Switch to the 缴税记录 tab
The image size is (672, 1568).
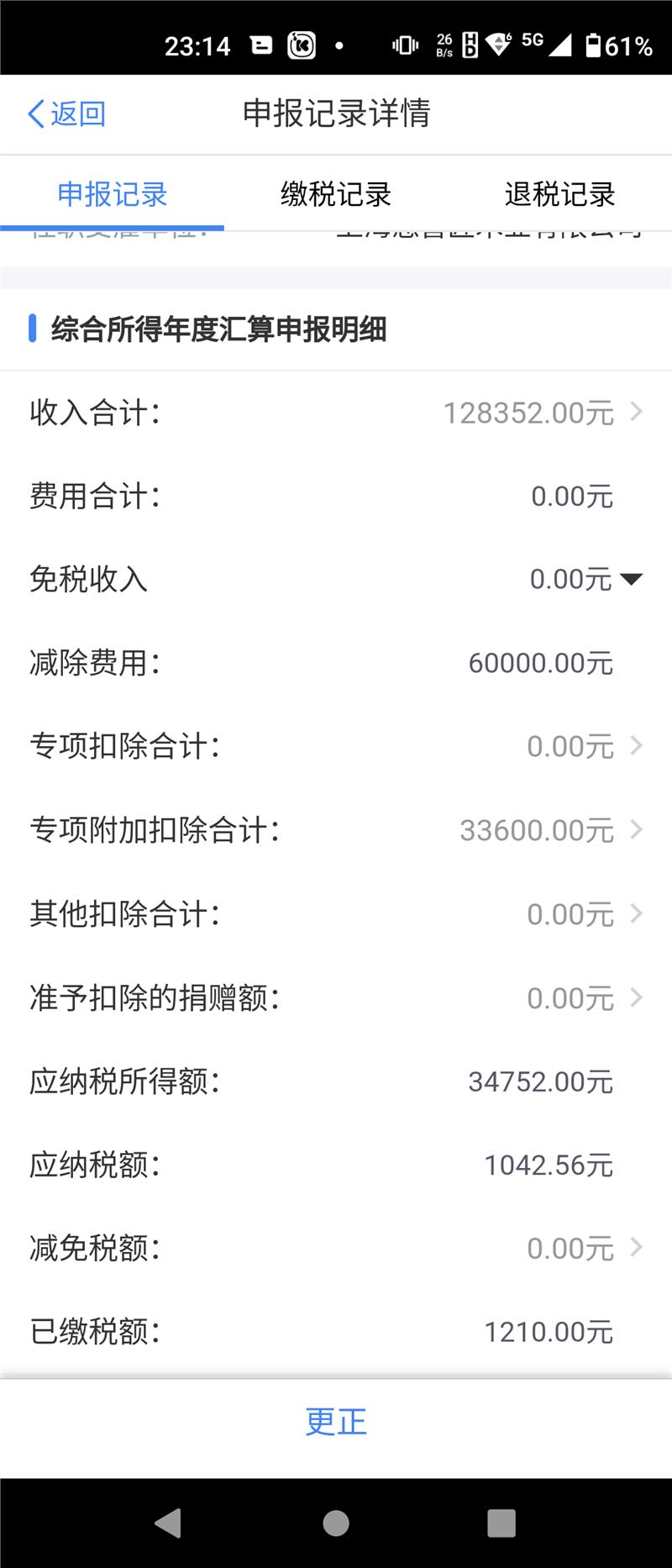[x=336, y=194]
